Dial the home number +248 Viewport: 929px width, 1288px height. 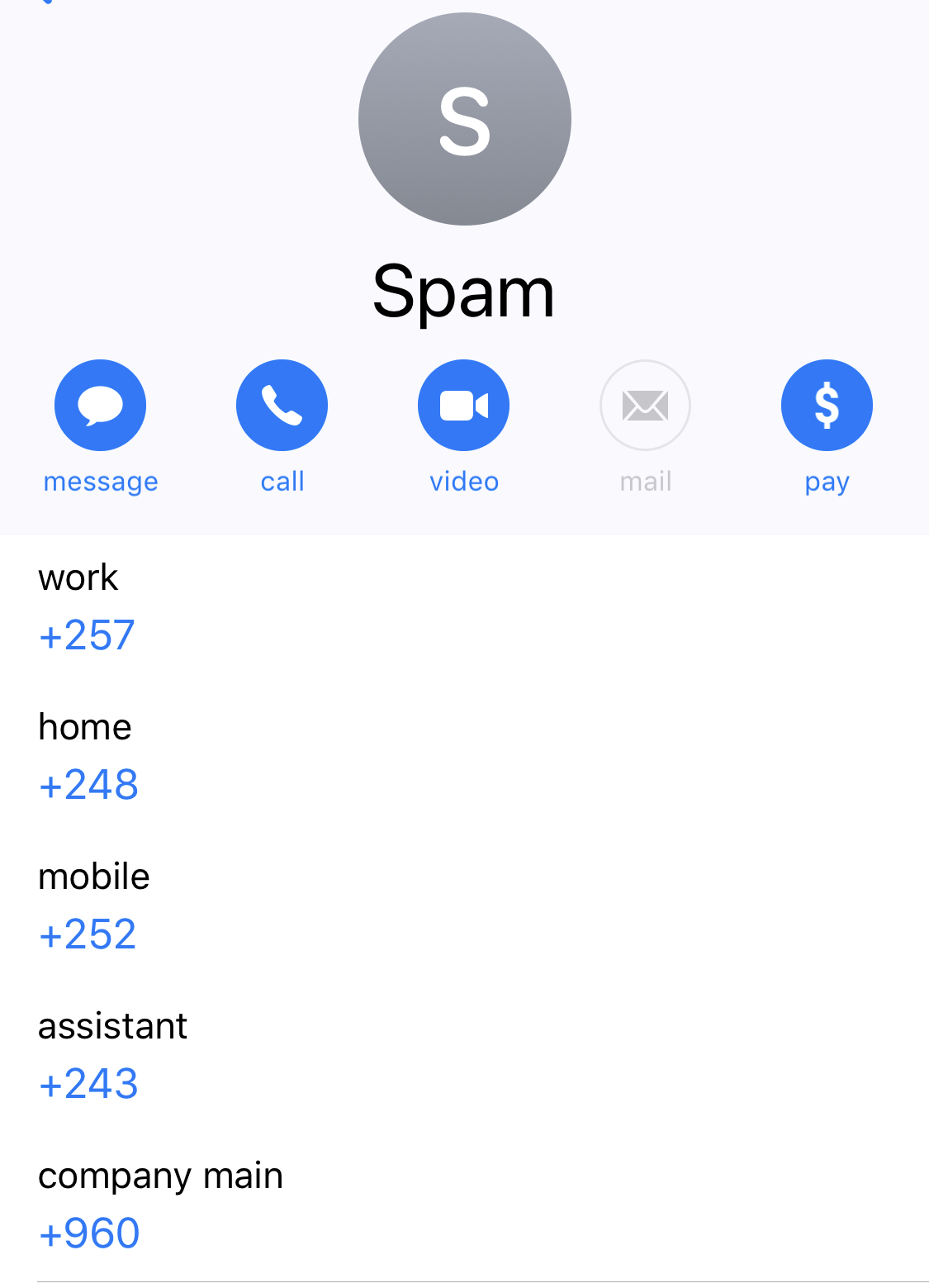89,785
